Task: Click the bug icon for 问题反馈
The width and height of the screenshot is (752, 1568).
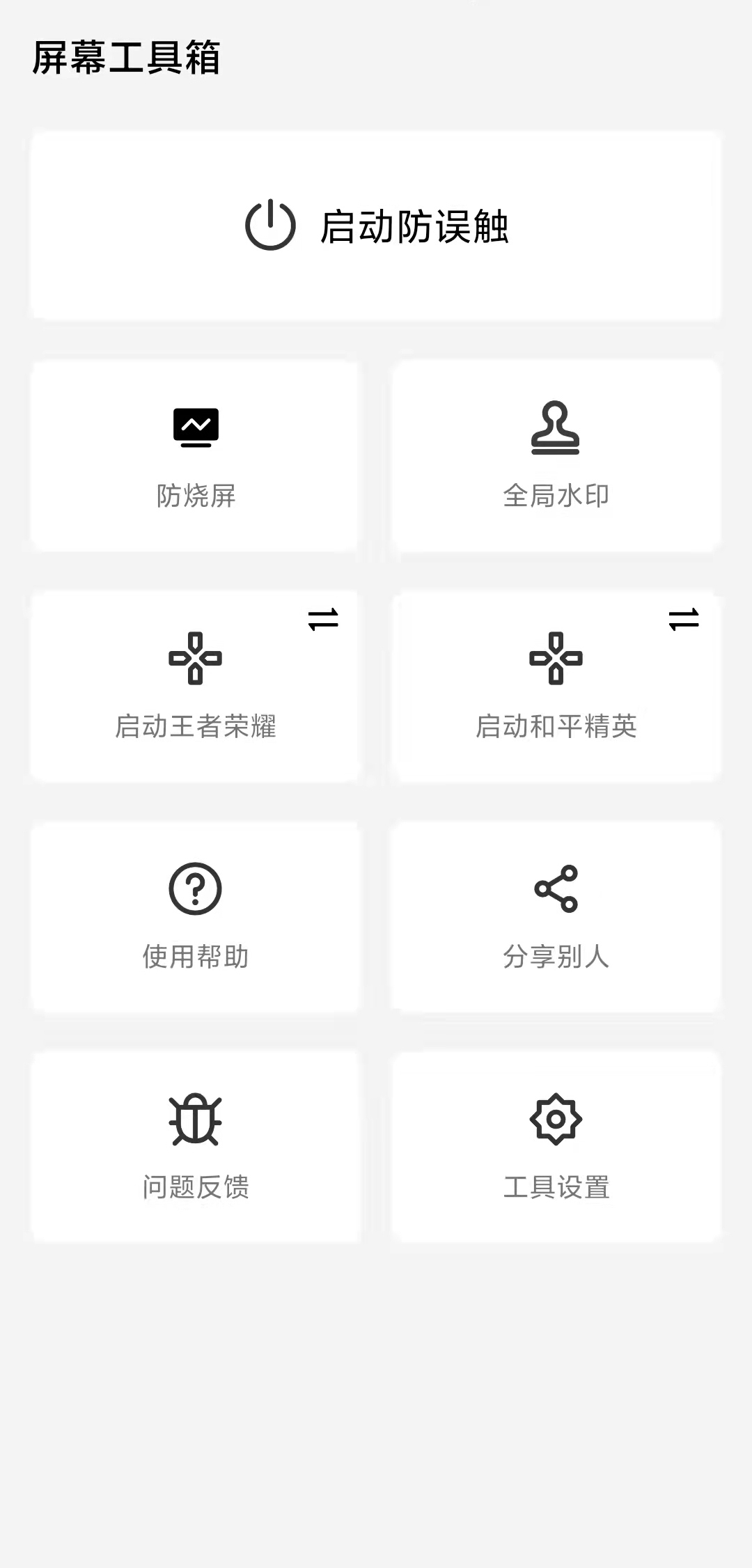Action: (196, 1120)
